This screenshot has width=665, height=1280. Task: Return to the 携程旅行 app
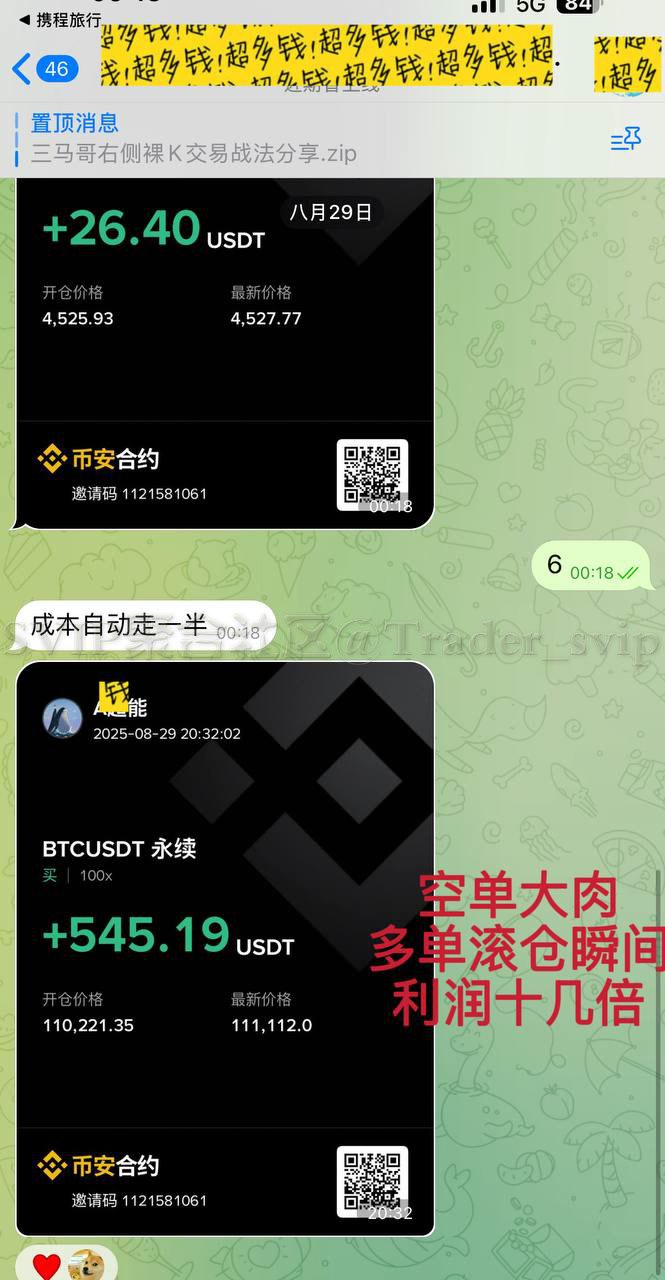pos(60,18)
